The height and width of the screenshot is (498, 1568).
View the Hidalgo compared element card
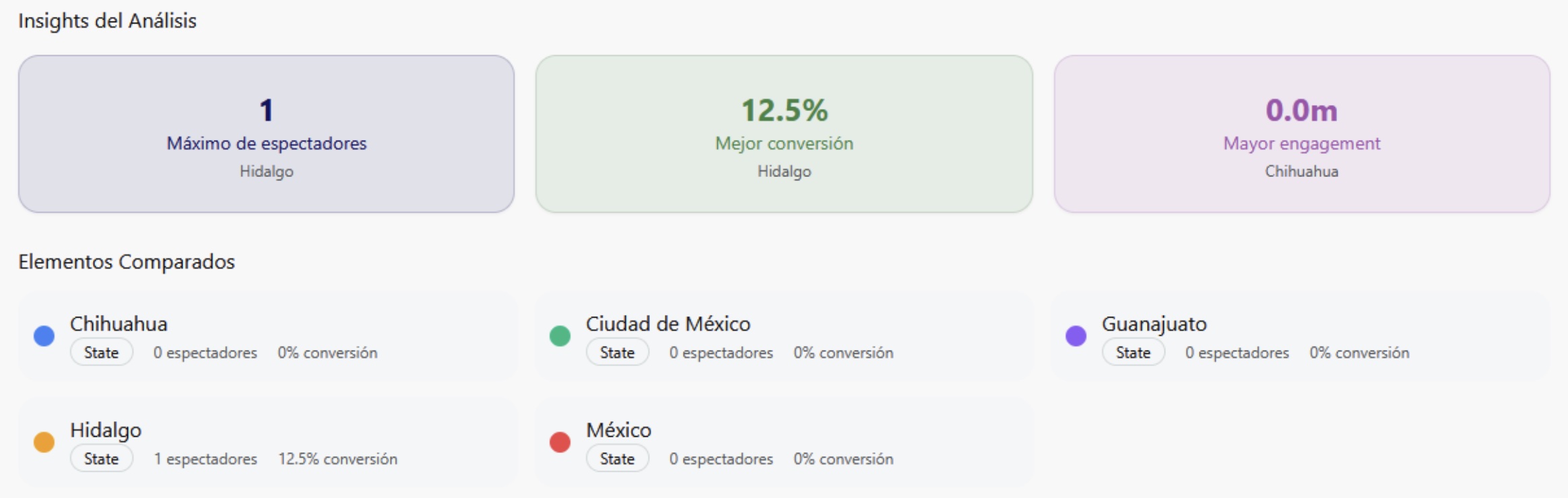267,442
